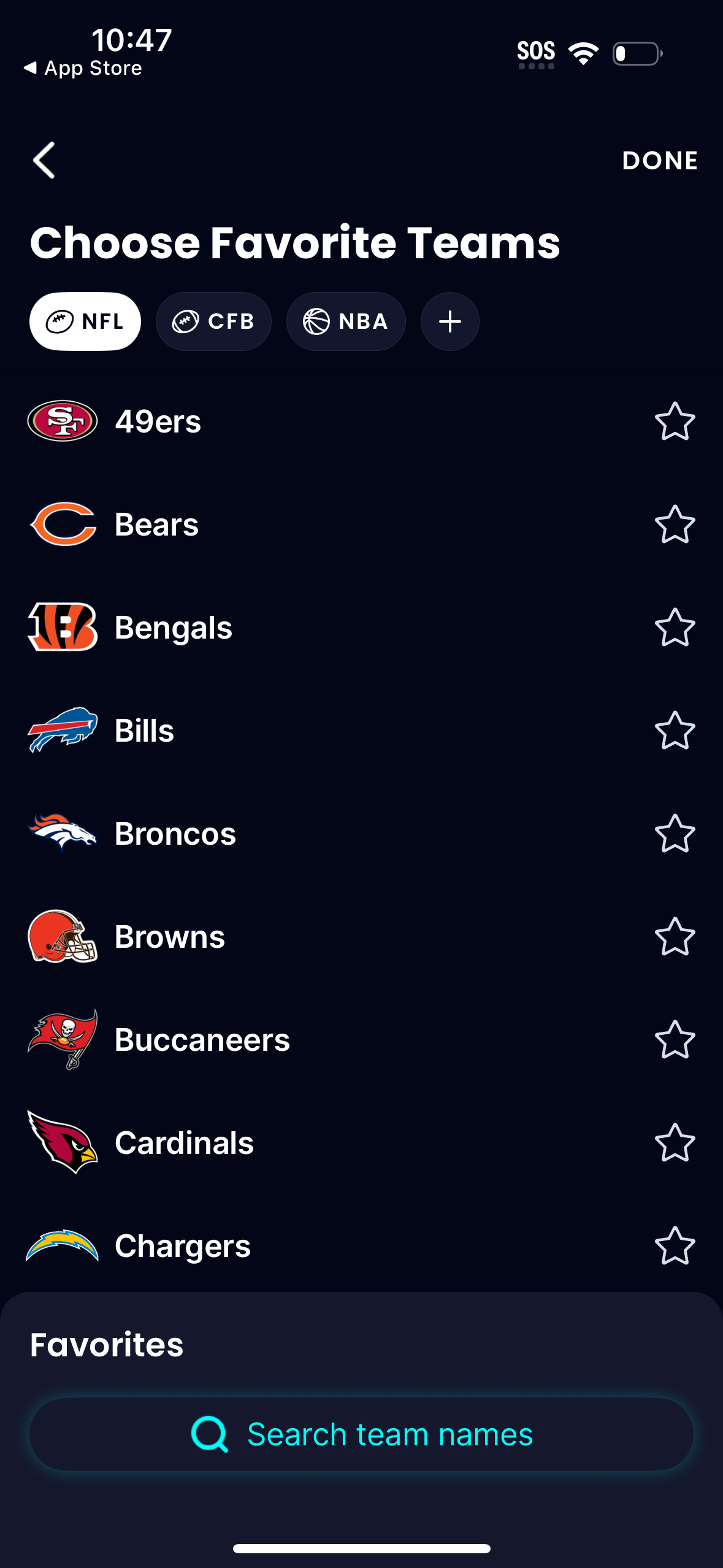This screenshot has height=1568, width=723.
Task: Open the NBA teams tab
Action: 345,321
